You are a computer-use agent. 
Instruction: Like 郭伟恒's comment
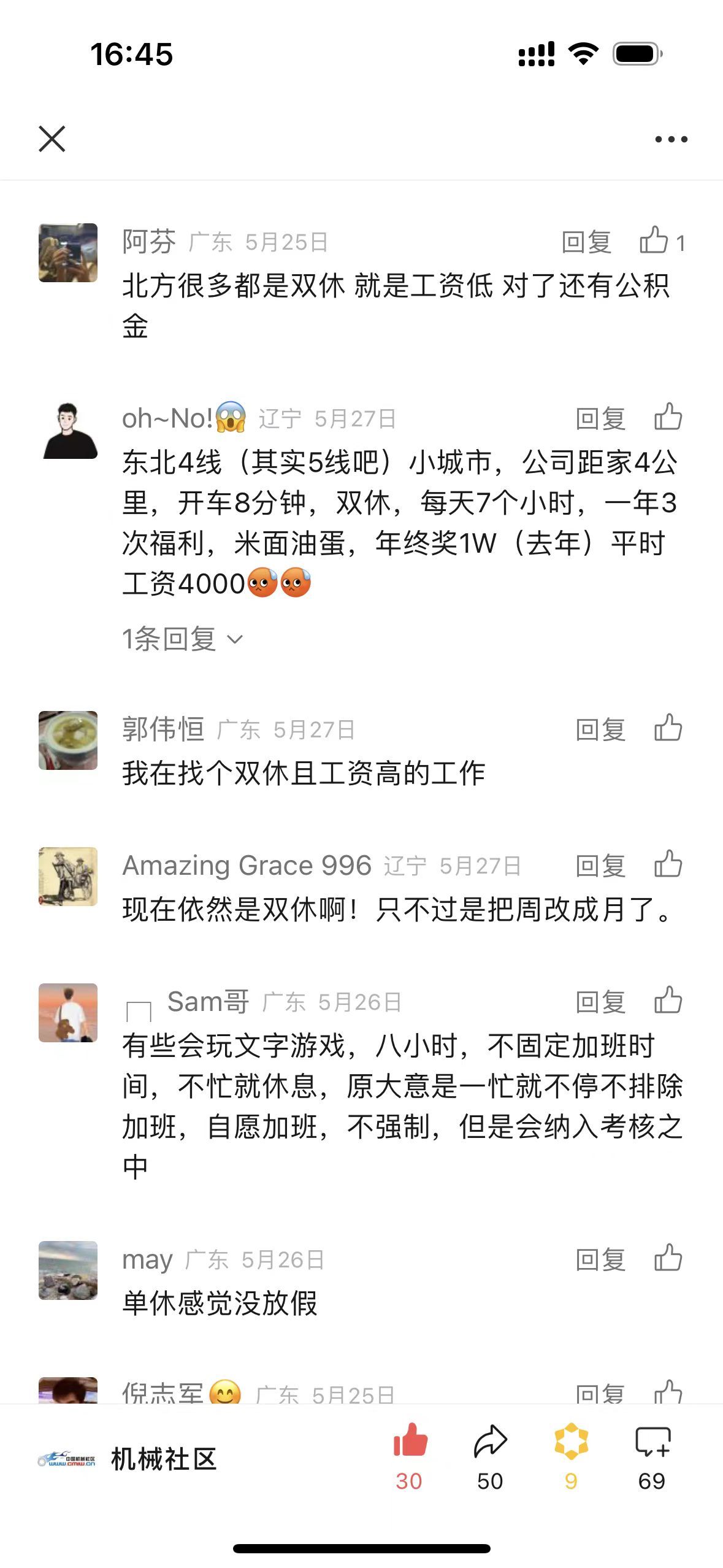(x=668, y=728)
